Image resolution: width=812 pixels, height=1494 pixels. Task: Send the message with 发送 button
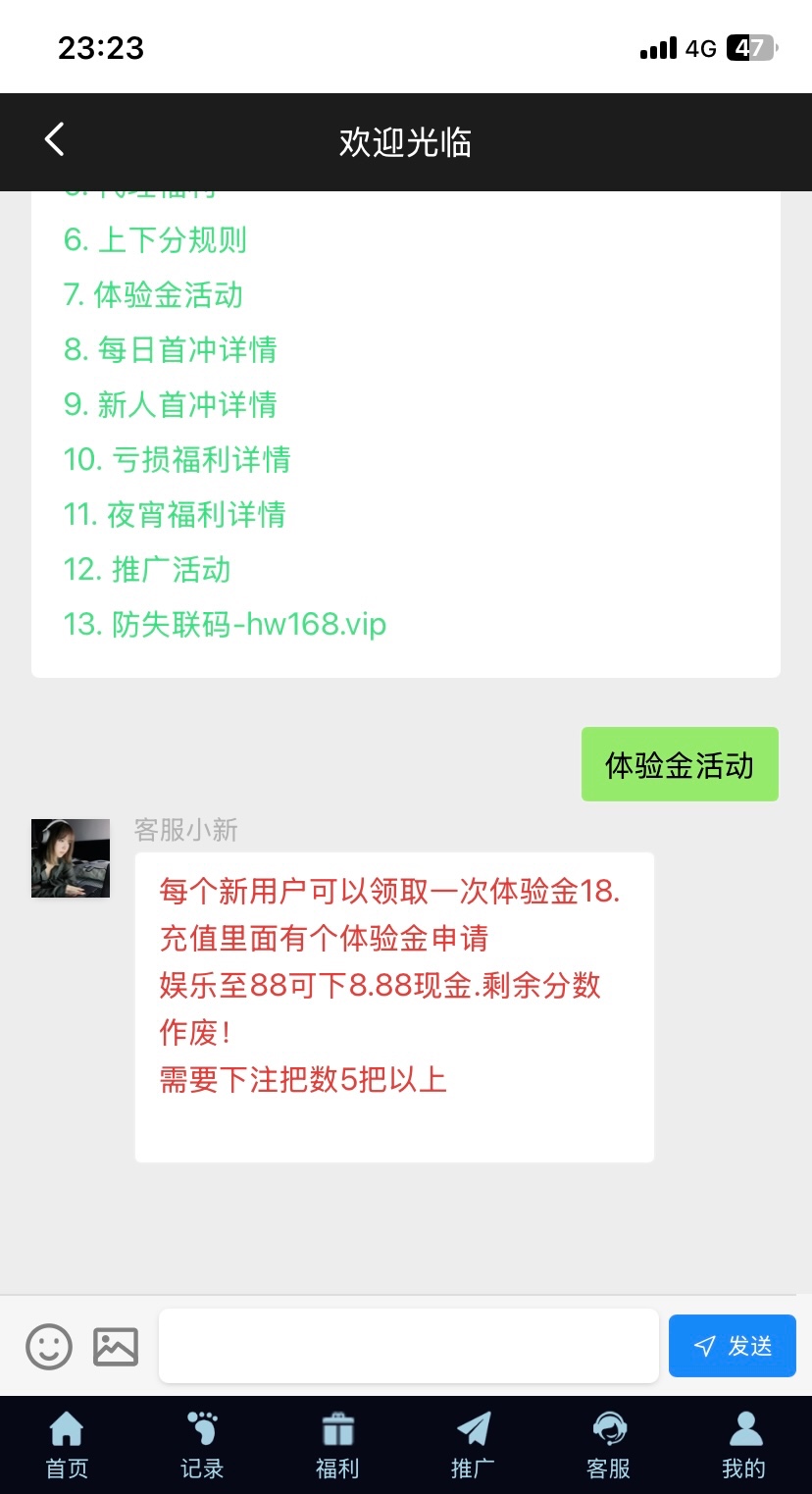(732, 1346)
